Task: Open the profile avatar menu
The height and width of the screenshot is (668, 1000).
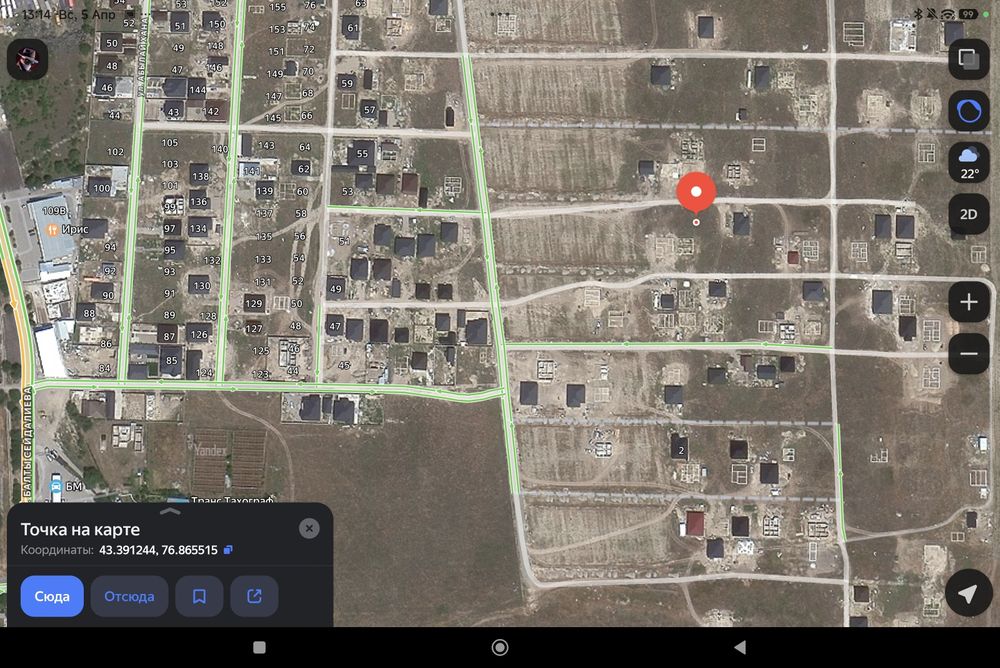Action: (x=28, y=60)
